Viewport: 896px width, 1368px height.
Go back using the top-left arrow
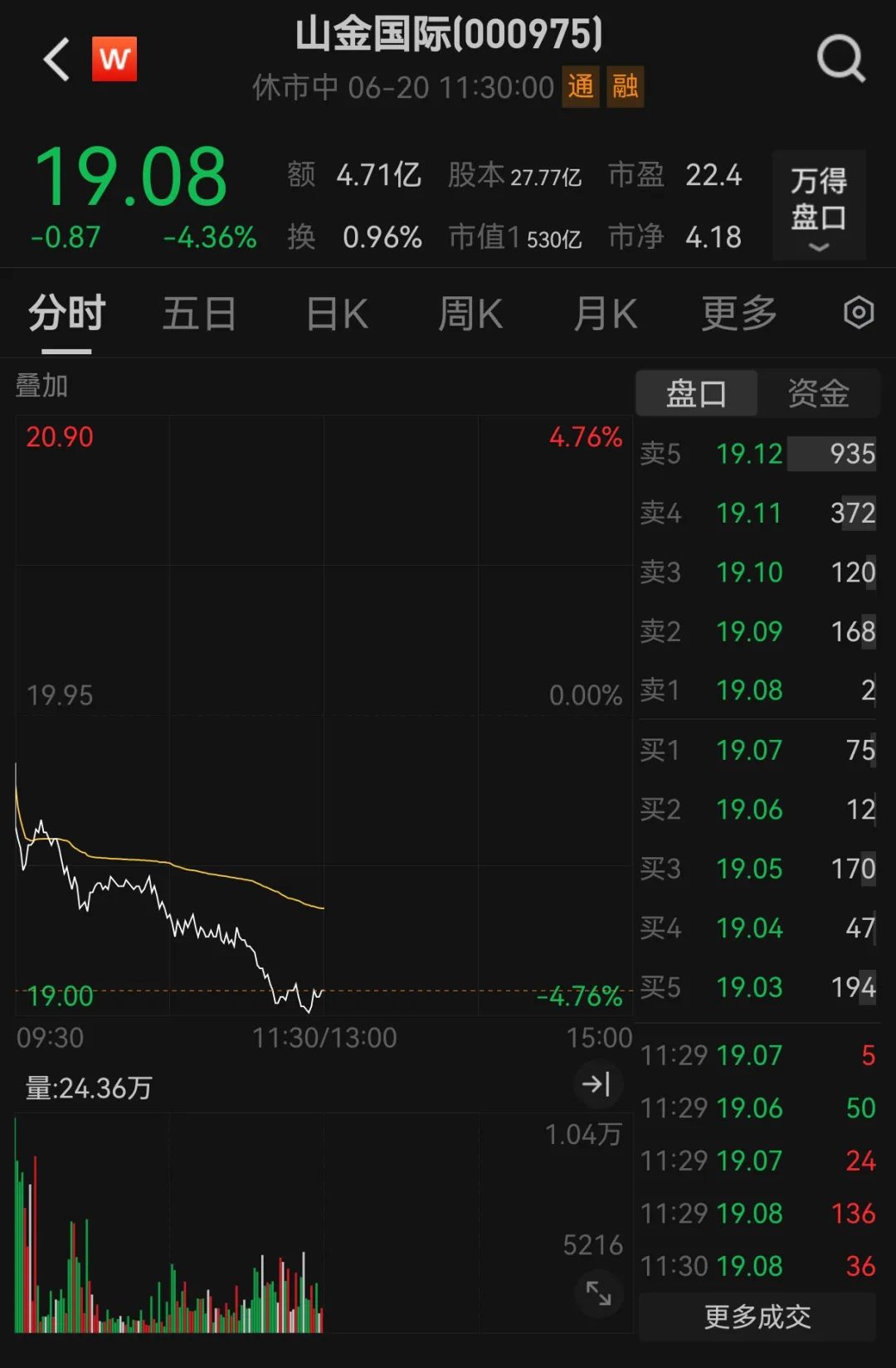point(56,60)
